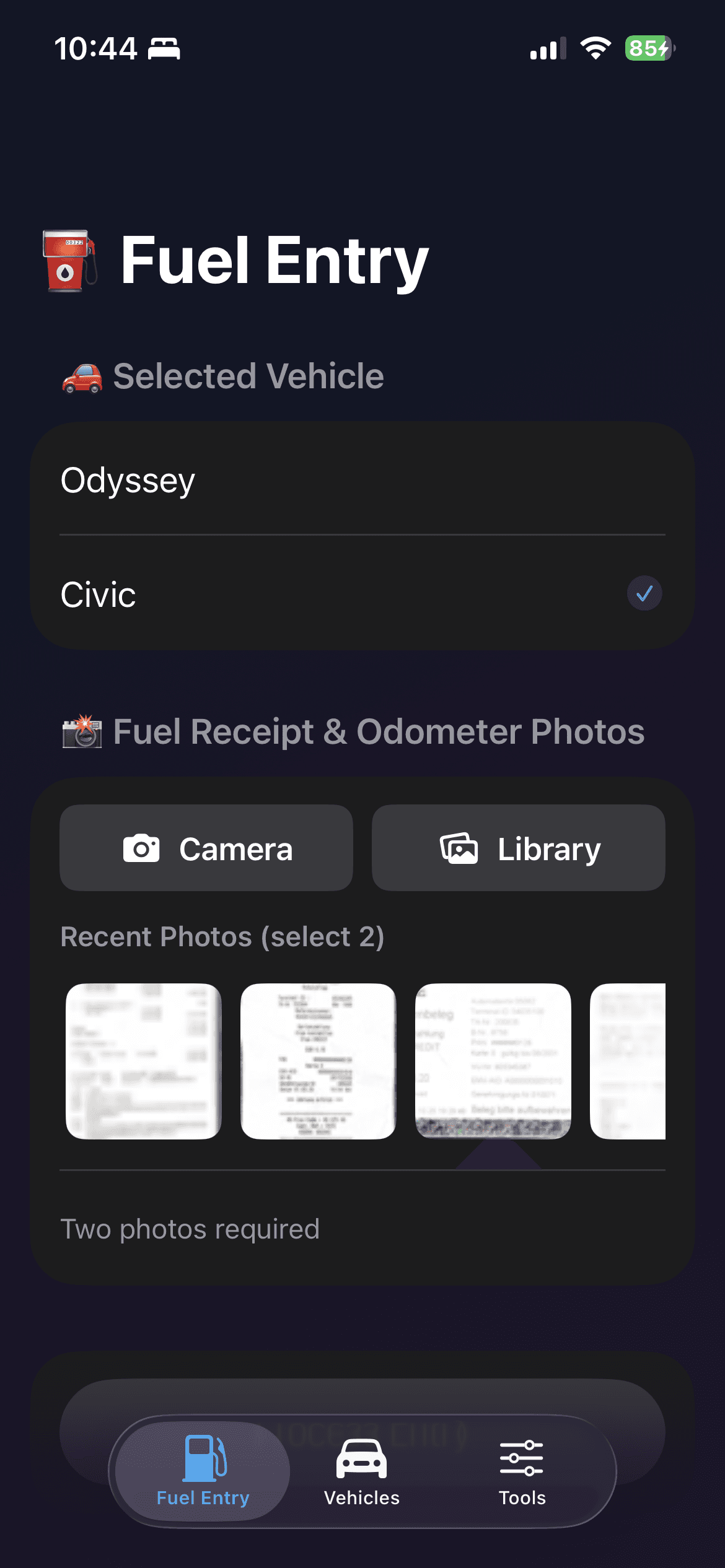
Task: Deselect the Civic vehicle checkmark
Action: tap(643, 593)
